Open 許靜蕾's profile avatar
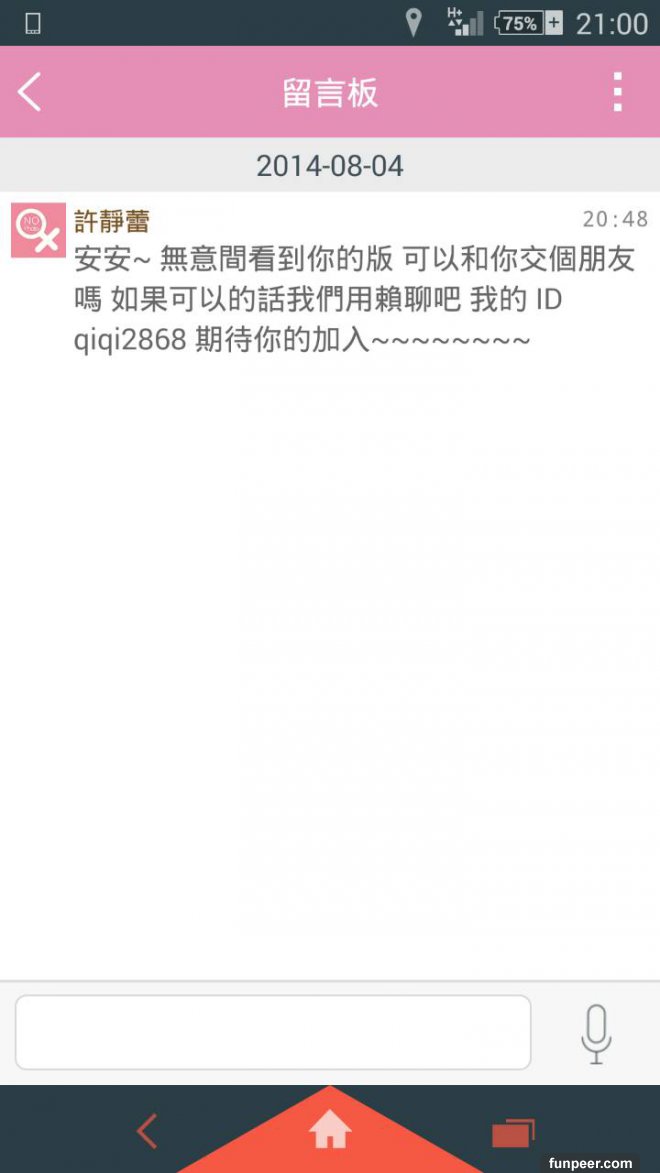Screen dimensions: 660x1173 point(38,230)
